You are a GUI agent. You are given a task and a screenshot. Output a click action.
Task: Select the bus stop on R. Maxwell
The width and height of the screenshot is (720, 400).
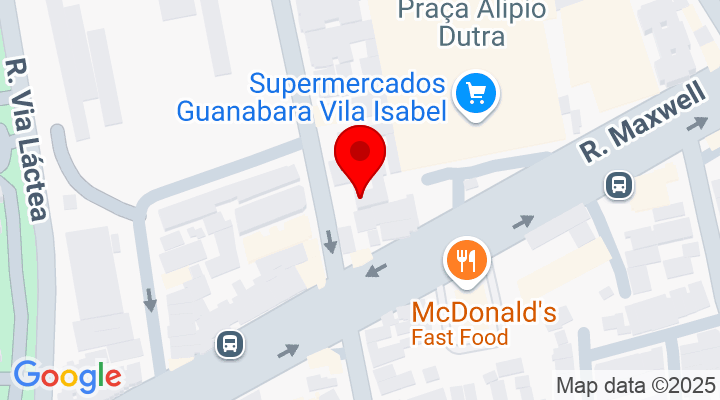pyautogui.click(x=619, y=184)
